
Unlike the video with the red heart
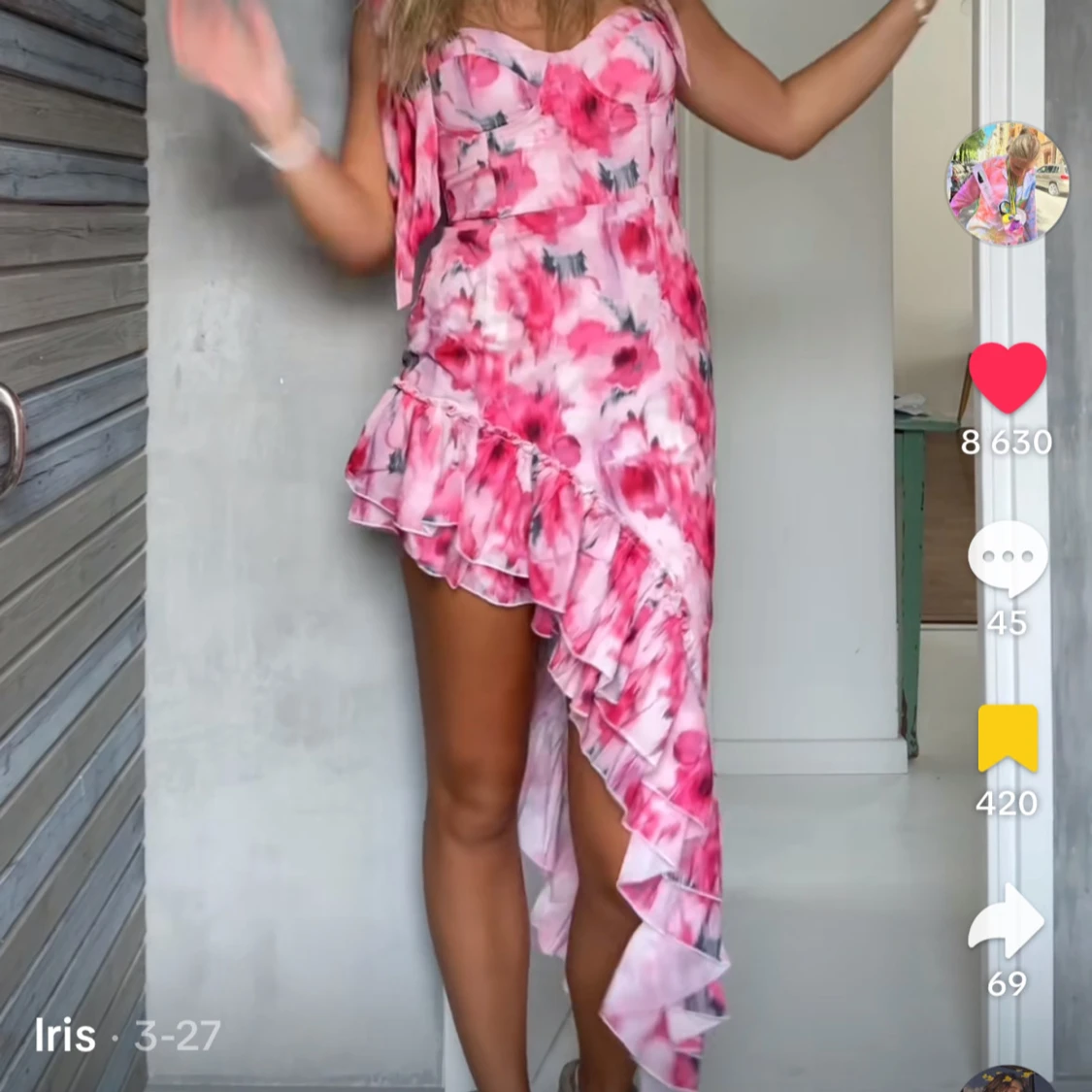coord(1008,378)
